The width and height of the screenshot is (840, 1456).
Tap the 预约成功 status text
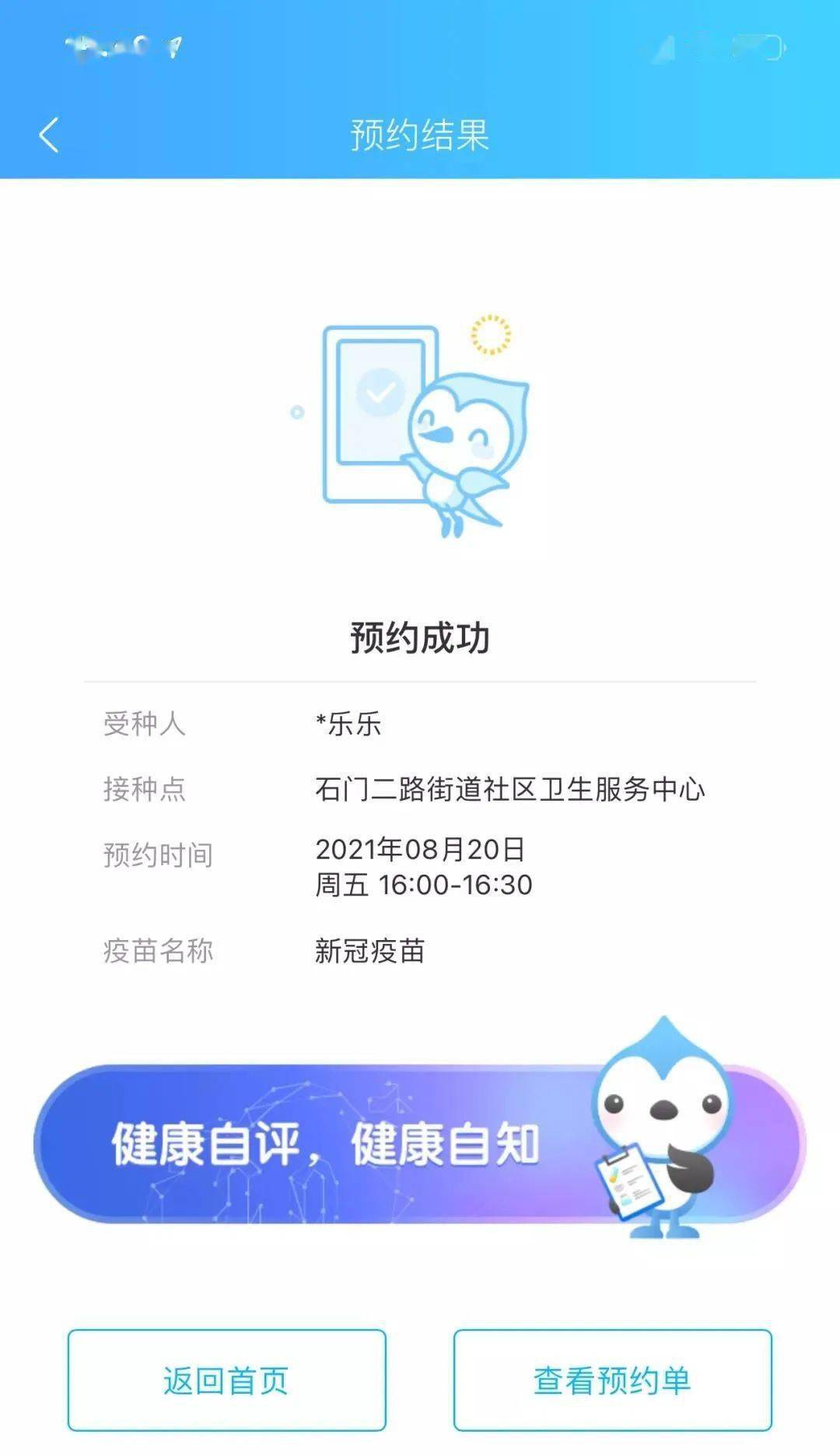point(419,636)
